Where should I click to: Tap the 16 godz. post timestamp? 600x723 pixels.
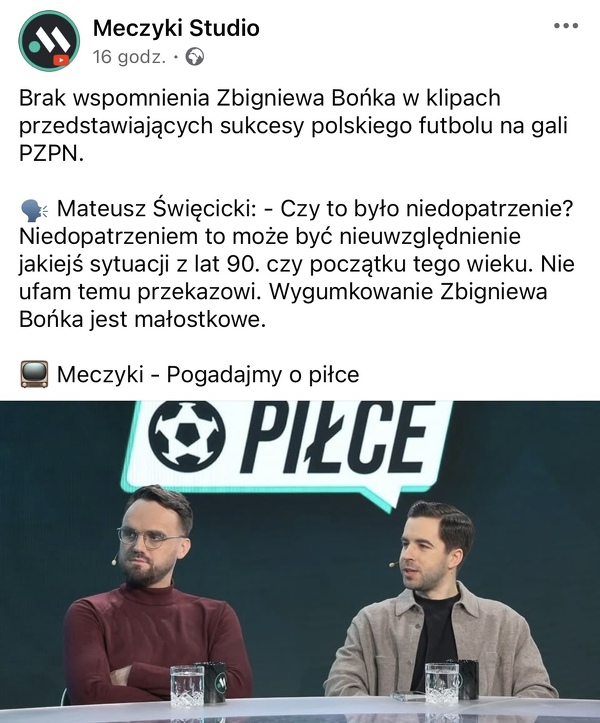pos(130,57)
